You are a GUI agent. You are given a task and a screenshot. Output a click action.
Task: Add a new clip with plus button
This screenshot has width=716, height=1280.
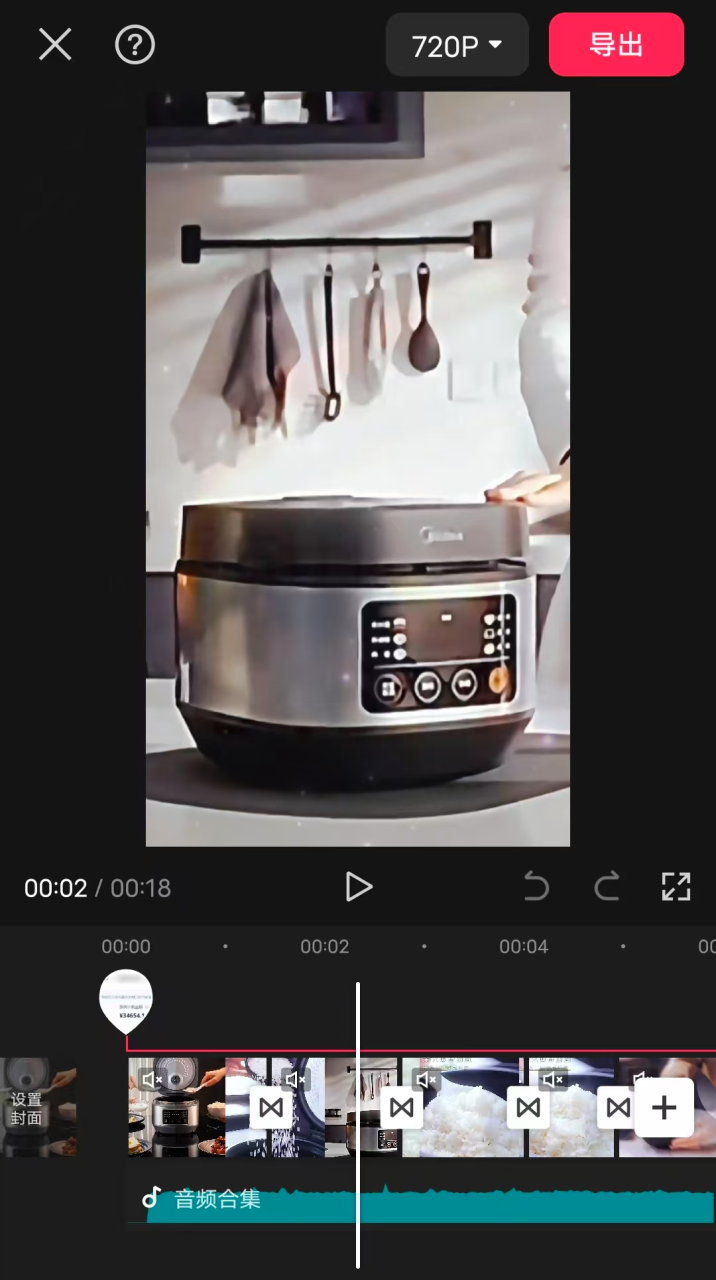[664, 1107]
